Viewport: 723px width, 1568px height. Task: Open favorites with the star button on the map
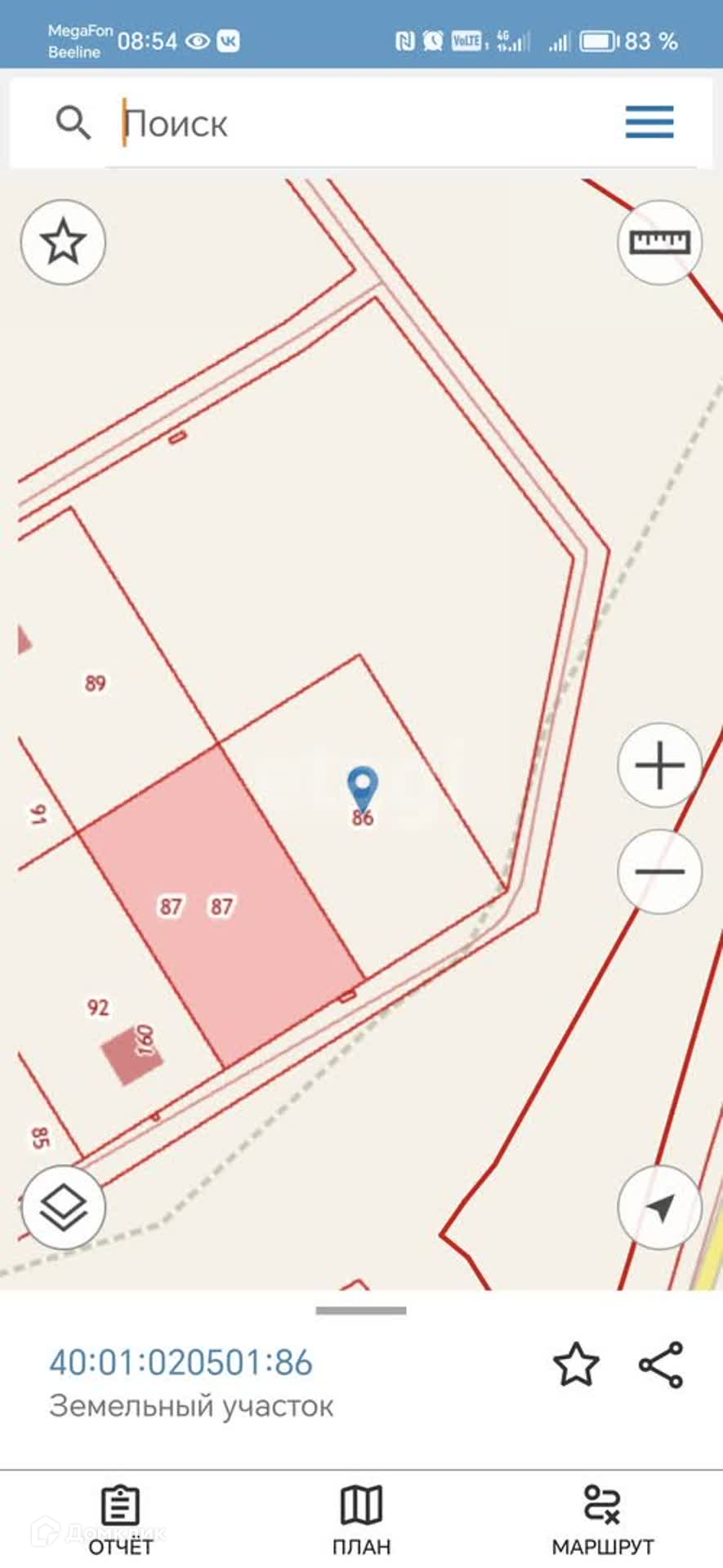63,243
